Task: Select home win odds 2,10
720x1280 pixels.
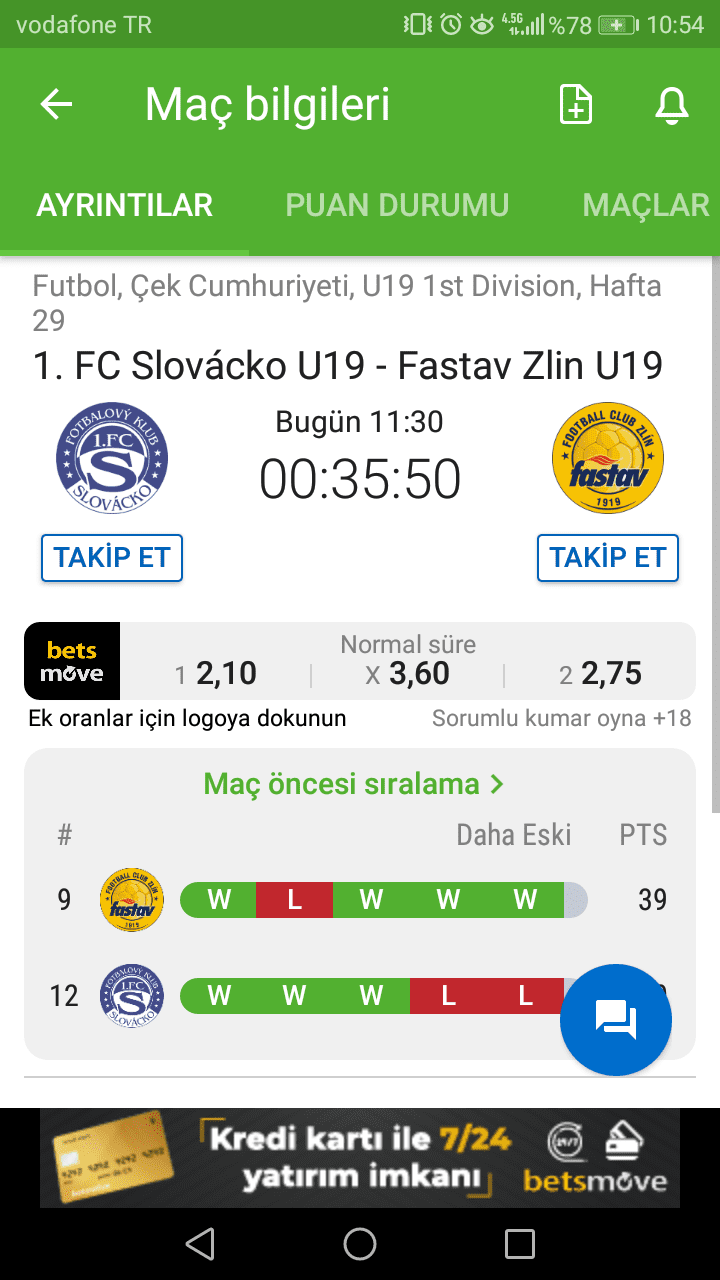Action: (216, 674)
